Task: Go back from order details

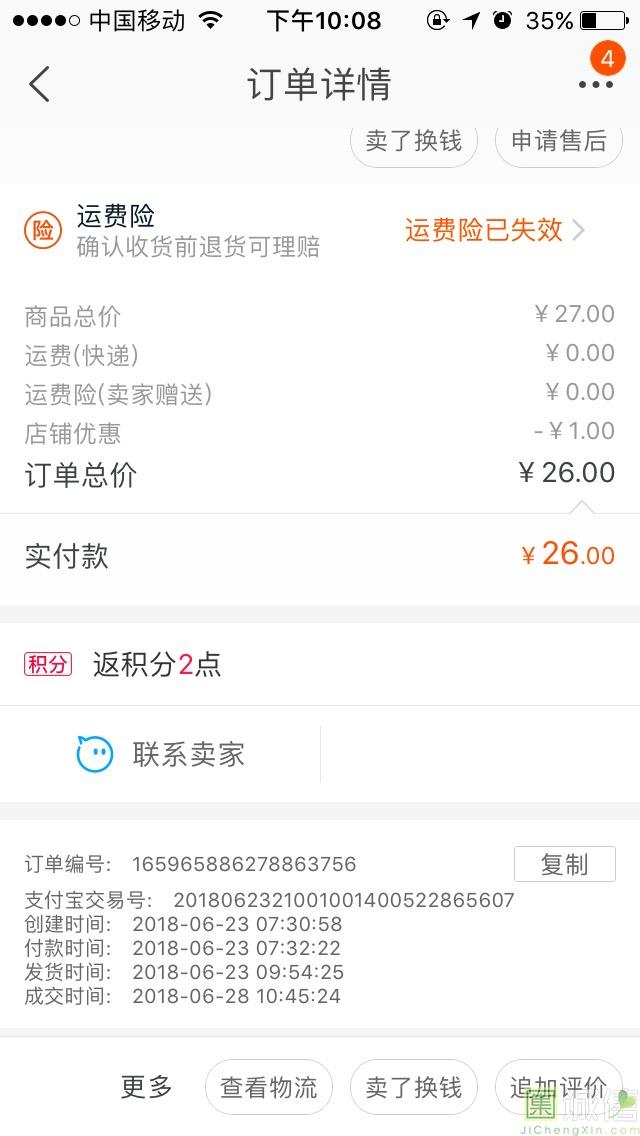Action: [x=39, y=84]
